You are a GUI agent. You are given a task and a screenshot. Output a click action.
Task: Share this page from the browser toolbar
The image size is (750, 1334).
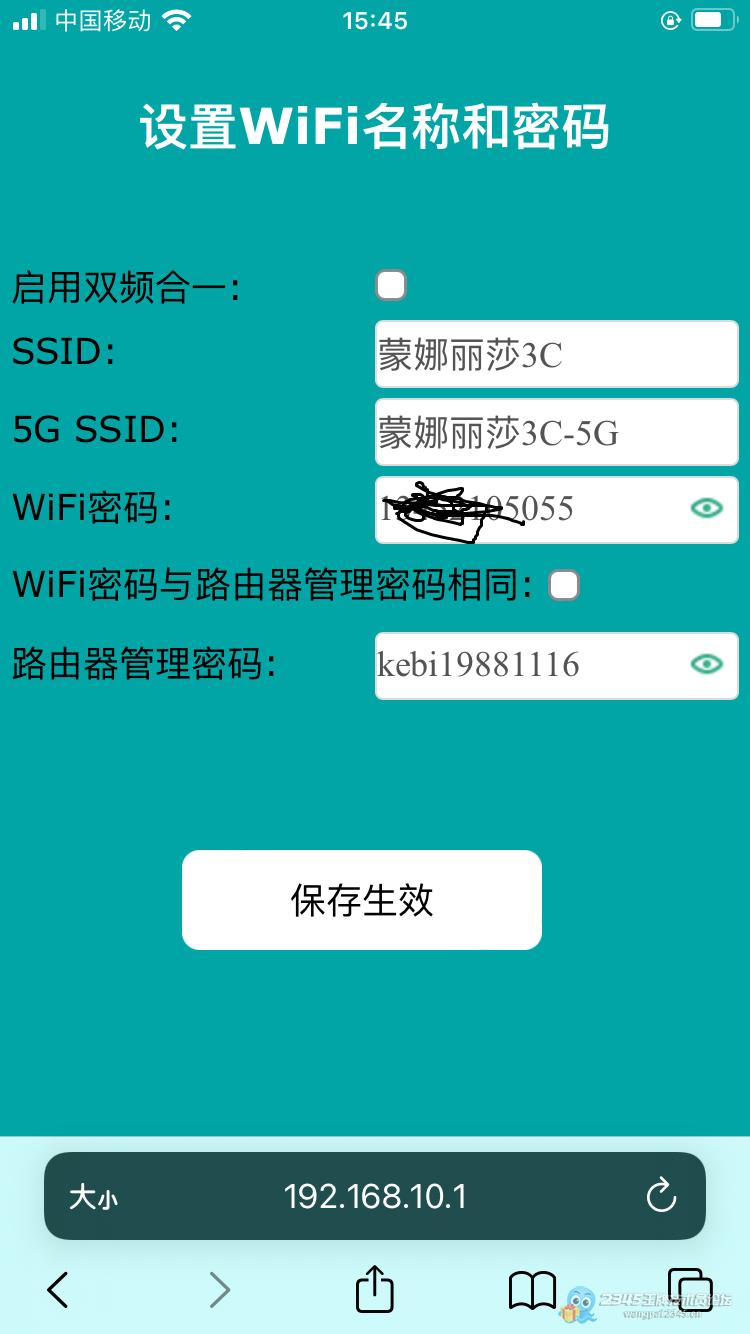(375, 1289)
